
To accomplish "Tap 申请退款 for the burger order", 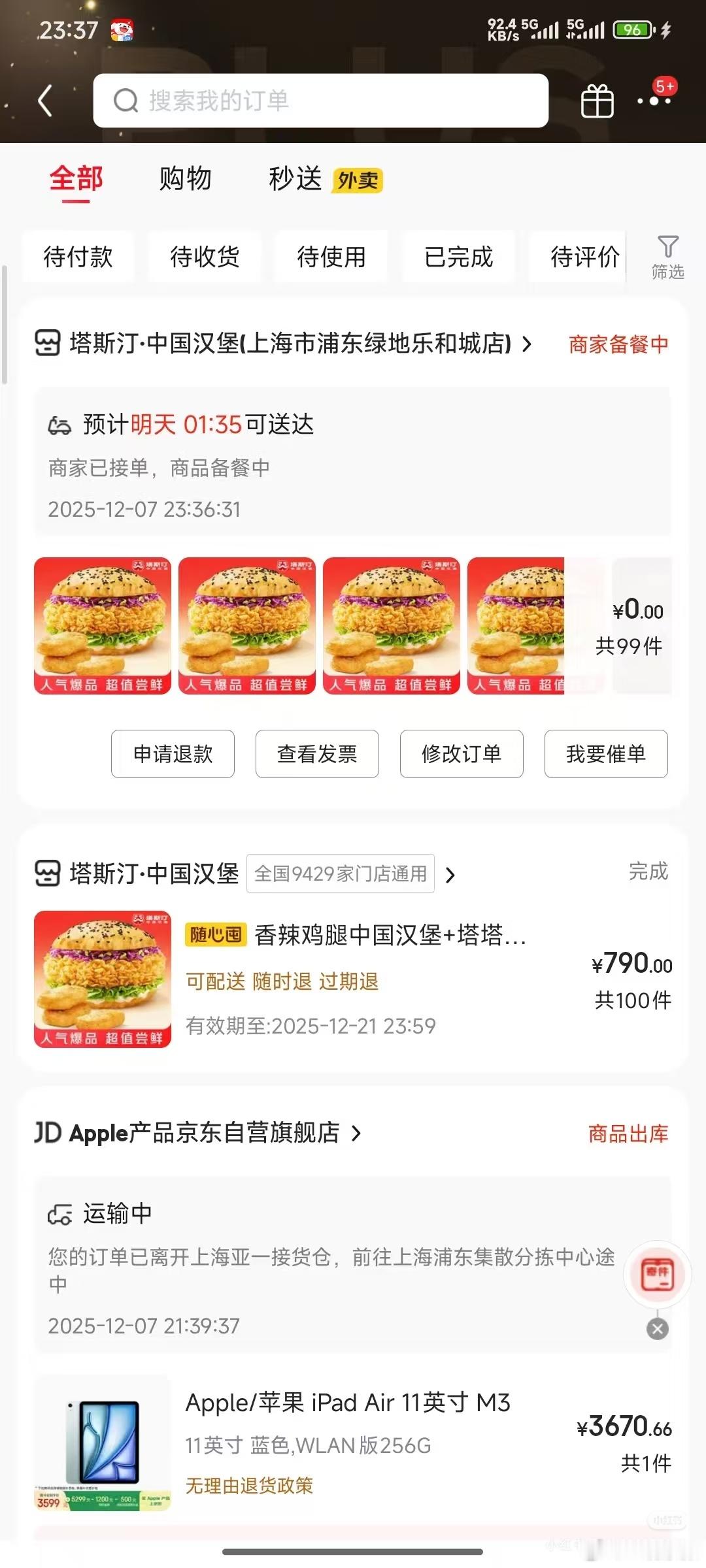I will click(173, 754).
